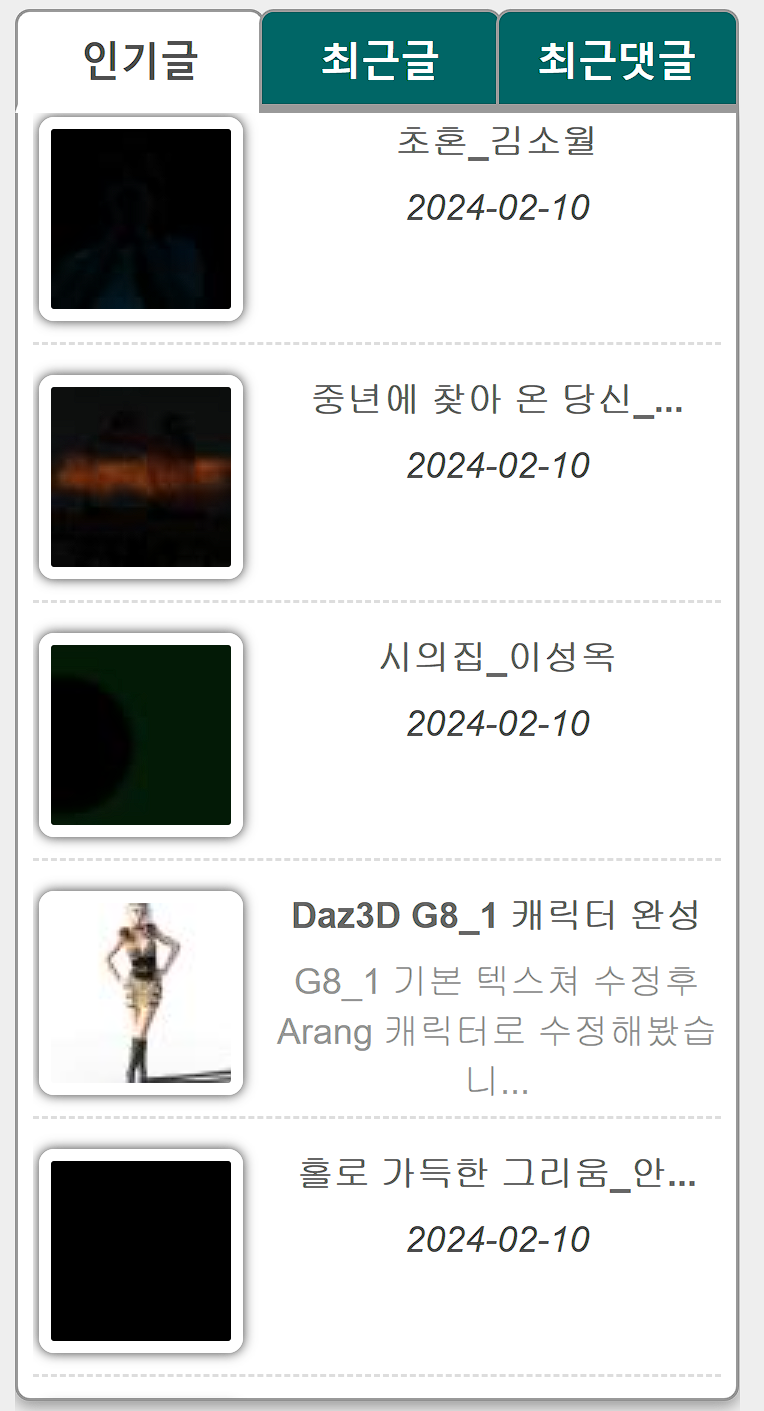This screenshot has height=1411, width=764.
Task: Click the 2024-02-10 date under 중년에 찾아 온 당신
Action: tap(496, 465)
